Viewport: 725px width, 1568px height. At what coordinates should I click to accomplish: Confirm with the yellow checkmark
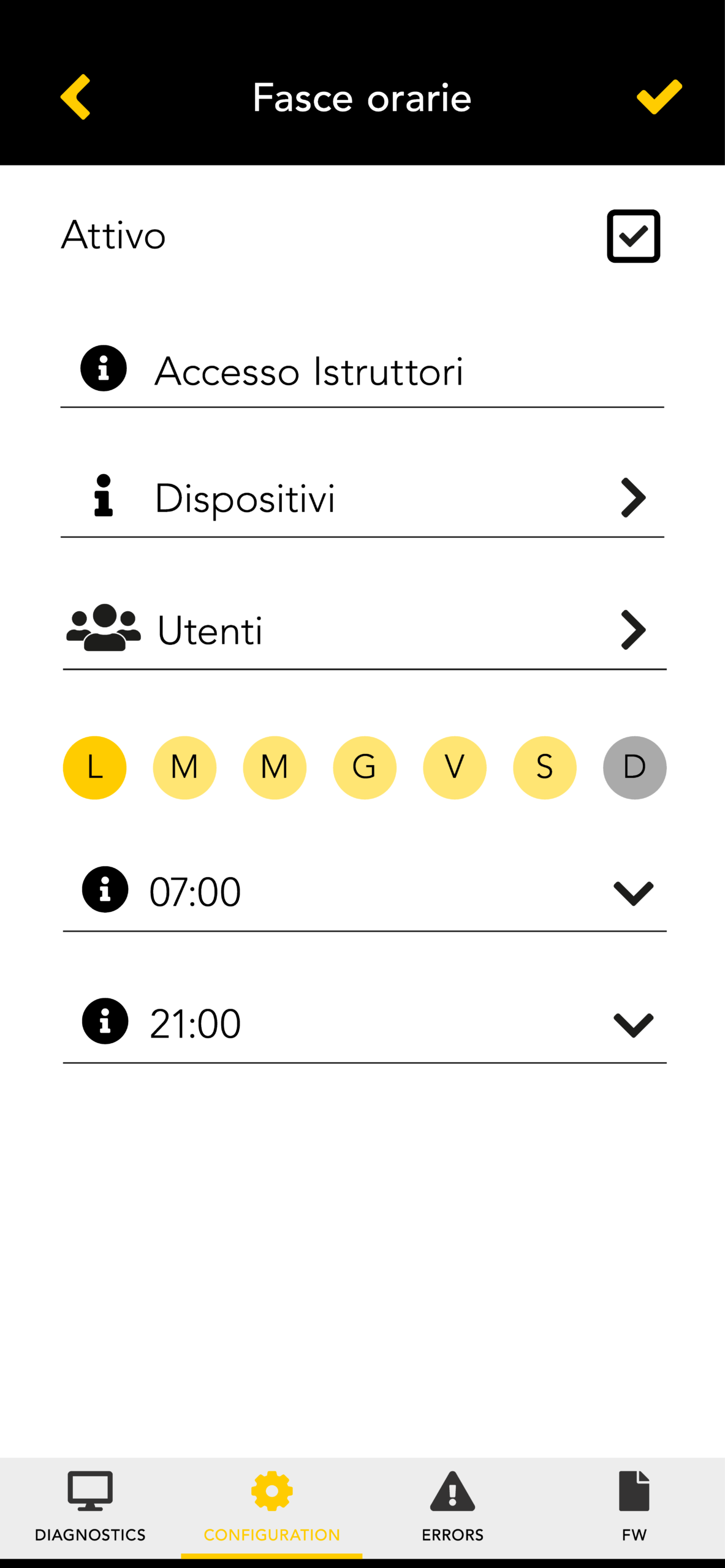(x=659, y=97)
